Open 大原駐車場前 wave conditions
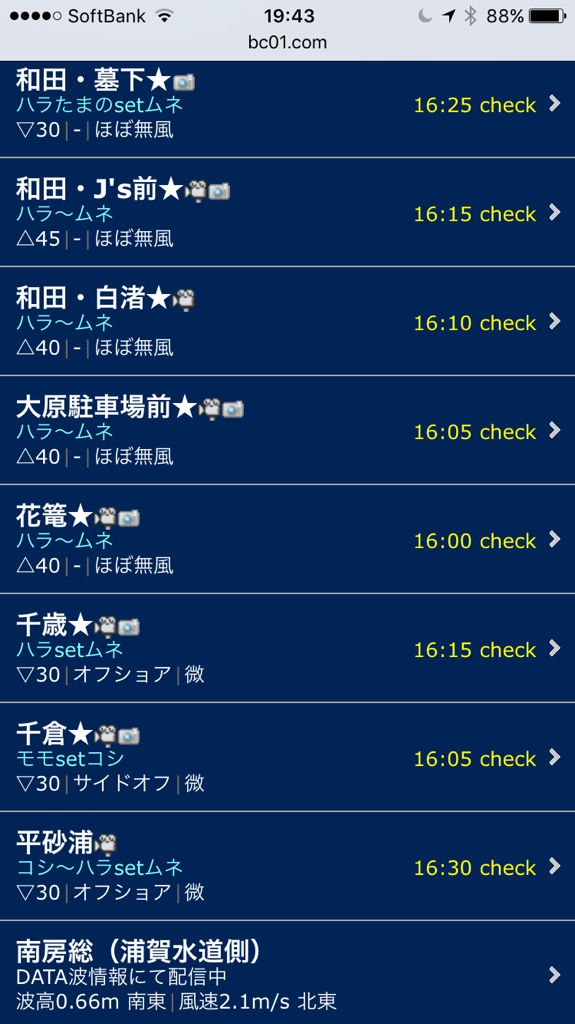This screenshot has width=575, height=1024. click(288, 430)
